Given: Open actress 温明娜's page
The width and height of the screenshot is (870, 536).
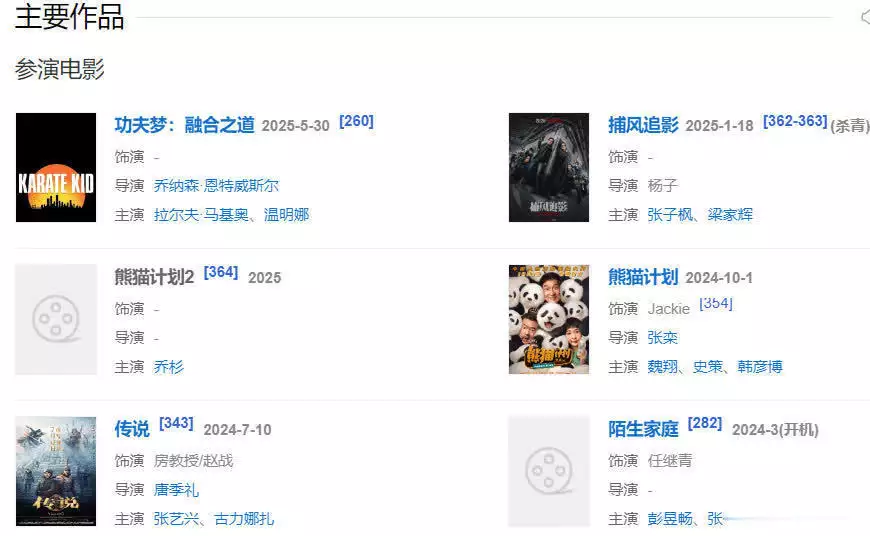Looking at the screenshot, I should (x=286, y=214).
